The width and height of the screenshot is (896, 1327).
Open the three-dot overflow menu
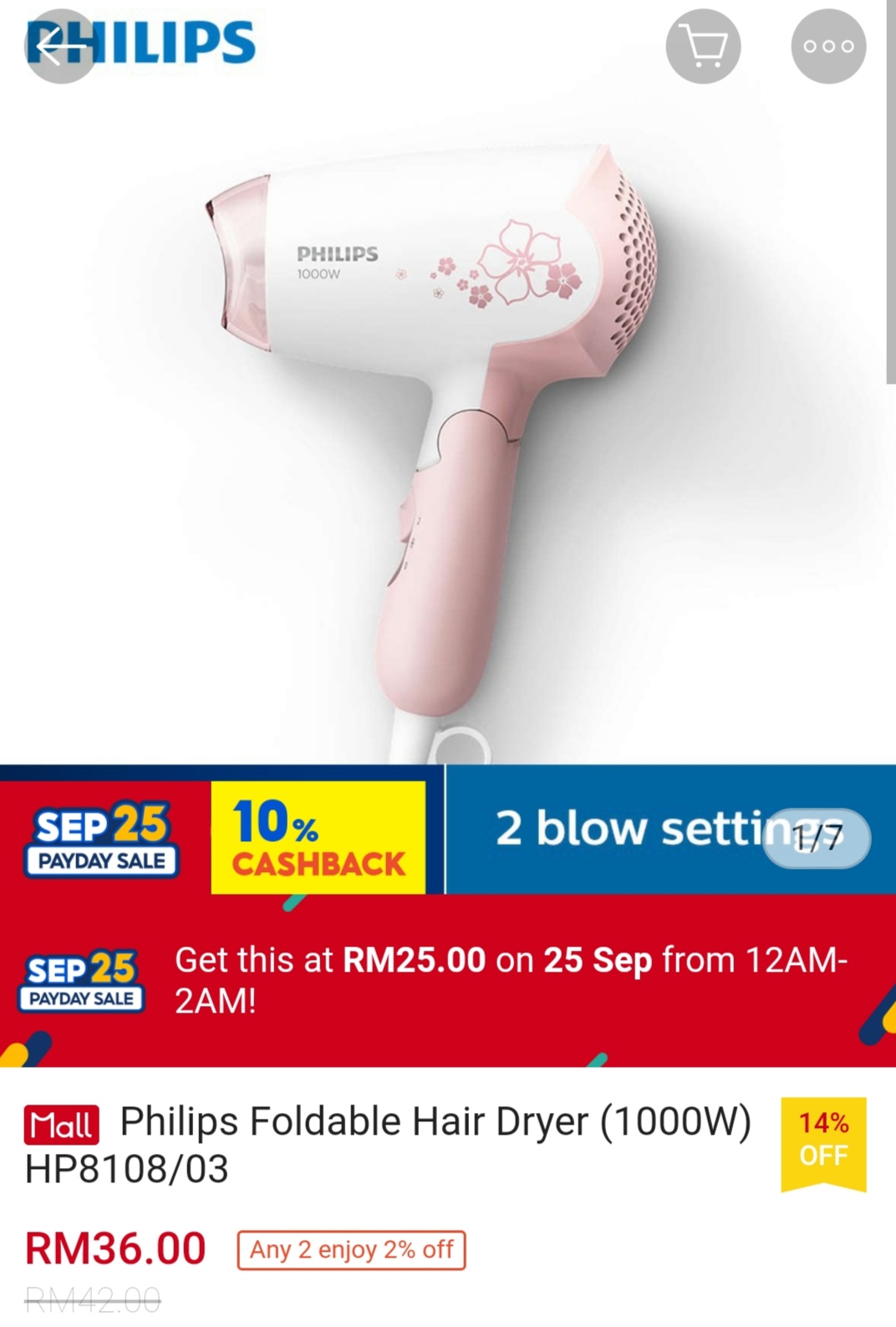point(827,46)
